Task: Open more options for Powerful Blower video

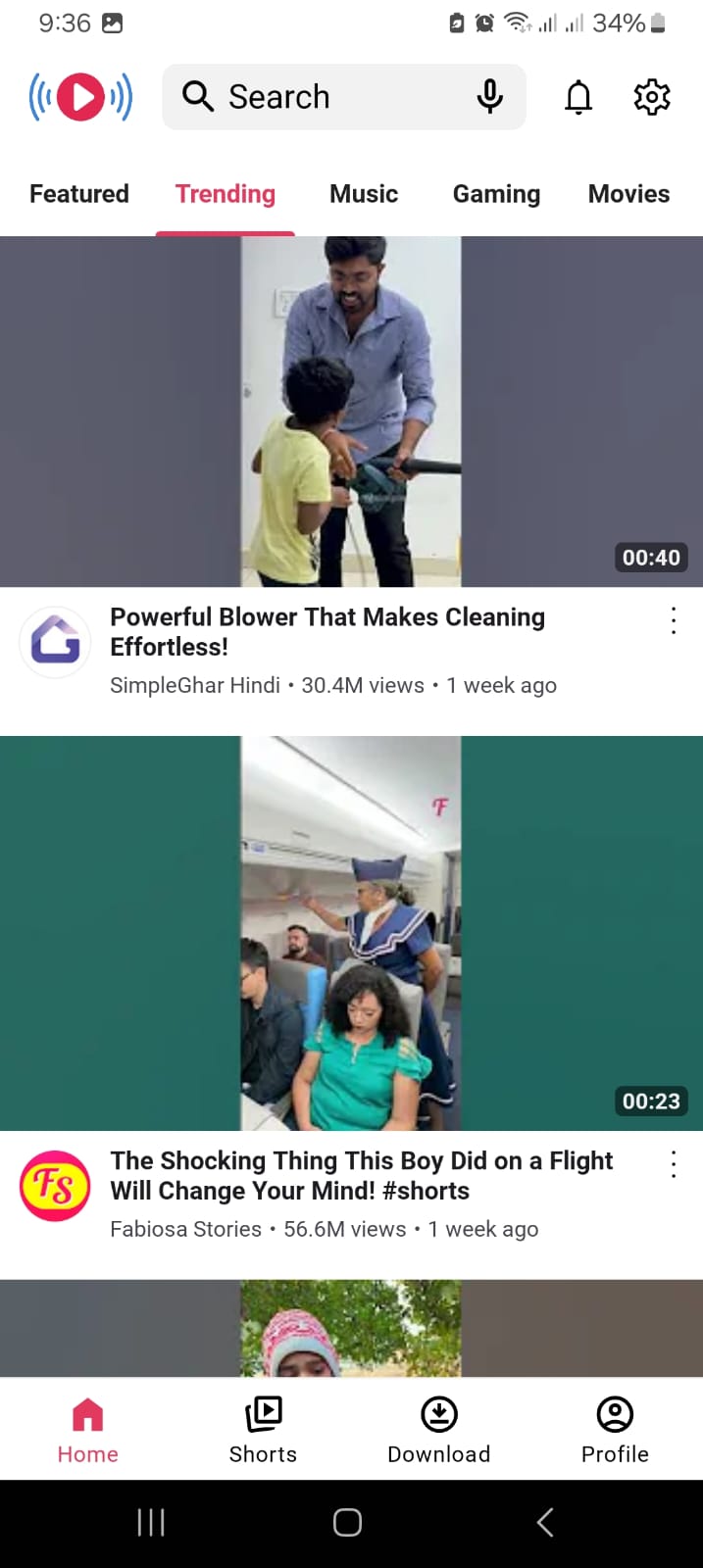Action: coord(674,620)
